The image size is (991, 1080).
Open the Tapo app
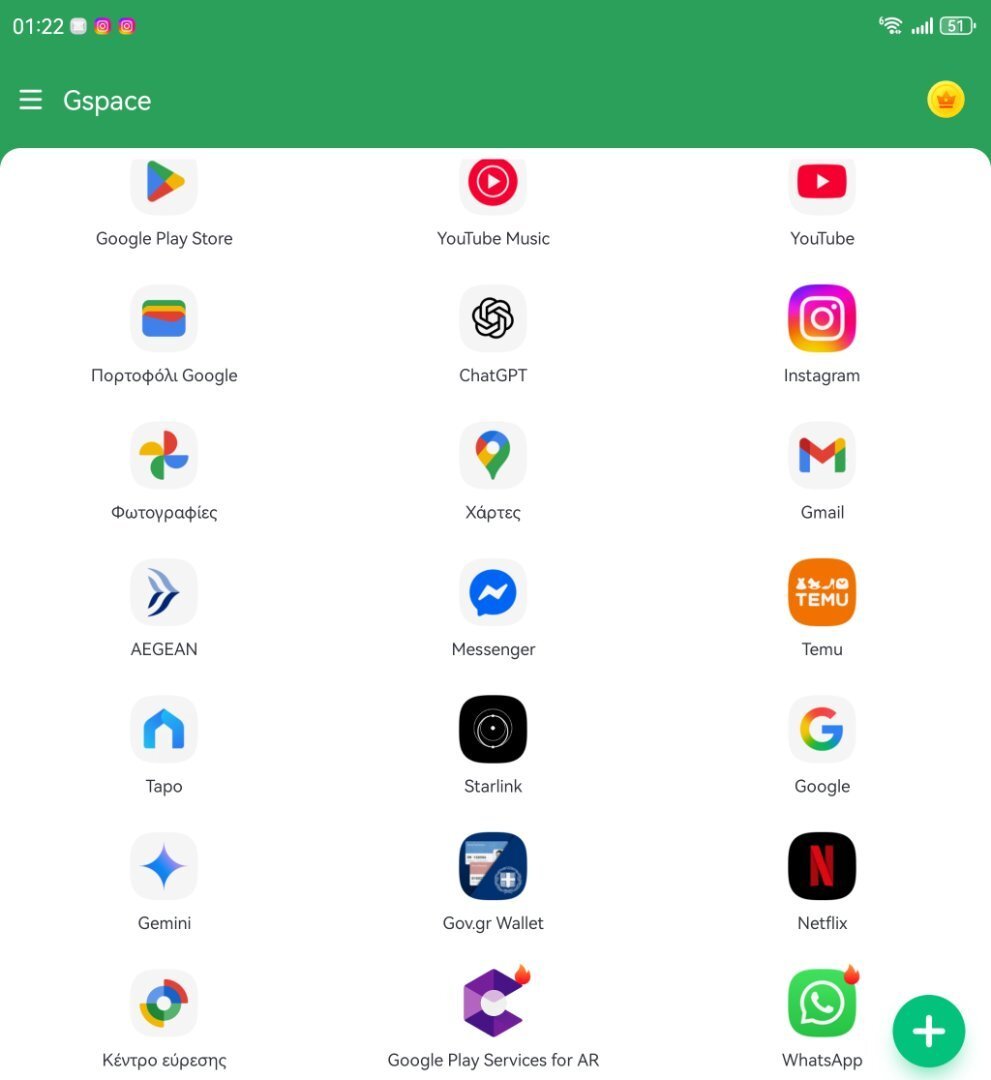[164, 730]
